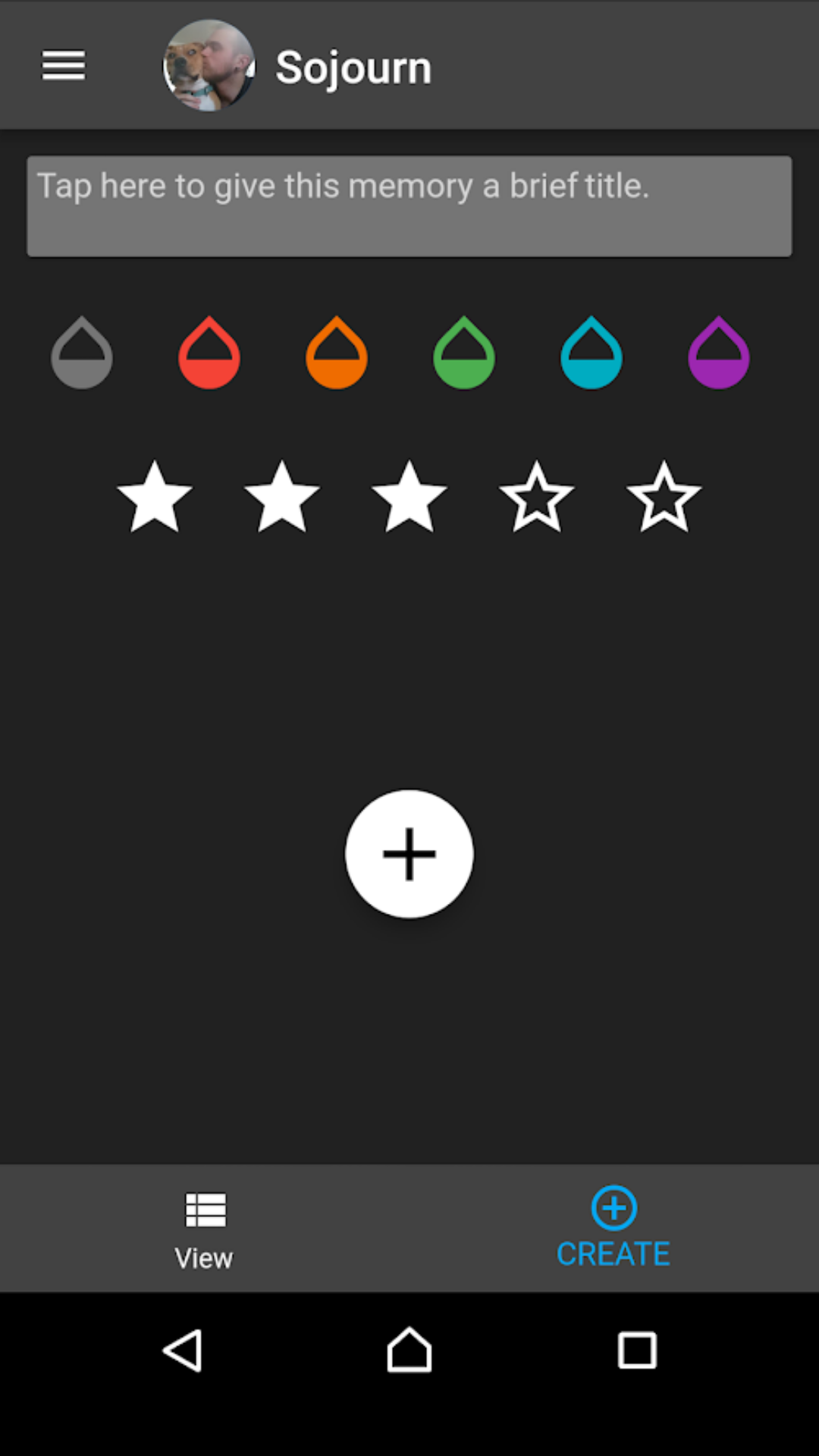Choose the orange drop color
Image resolution: width=819 pixels, height=1456 pixels.
tap(337, 353)
